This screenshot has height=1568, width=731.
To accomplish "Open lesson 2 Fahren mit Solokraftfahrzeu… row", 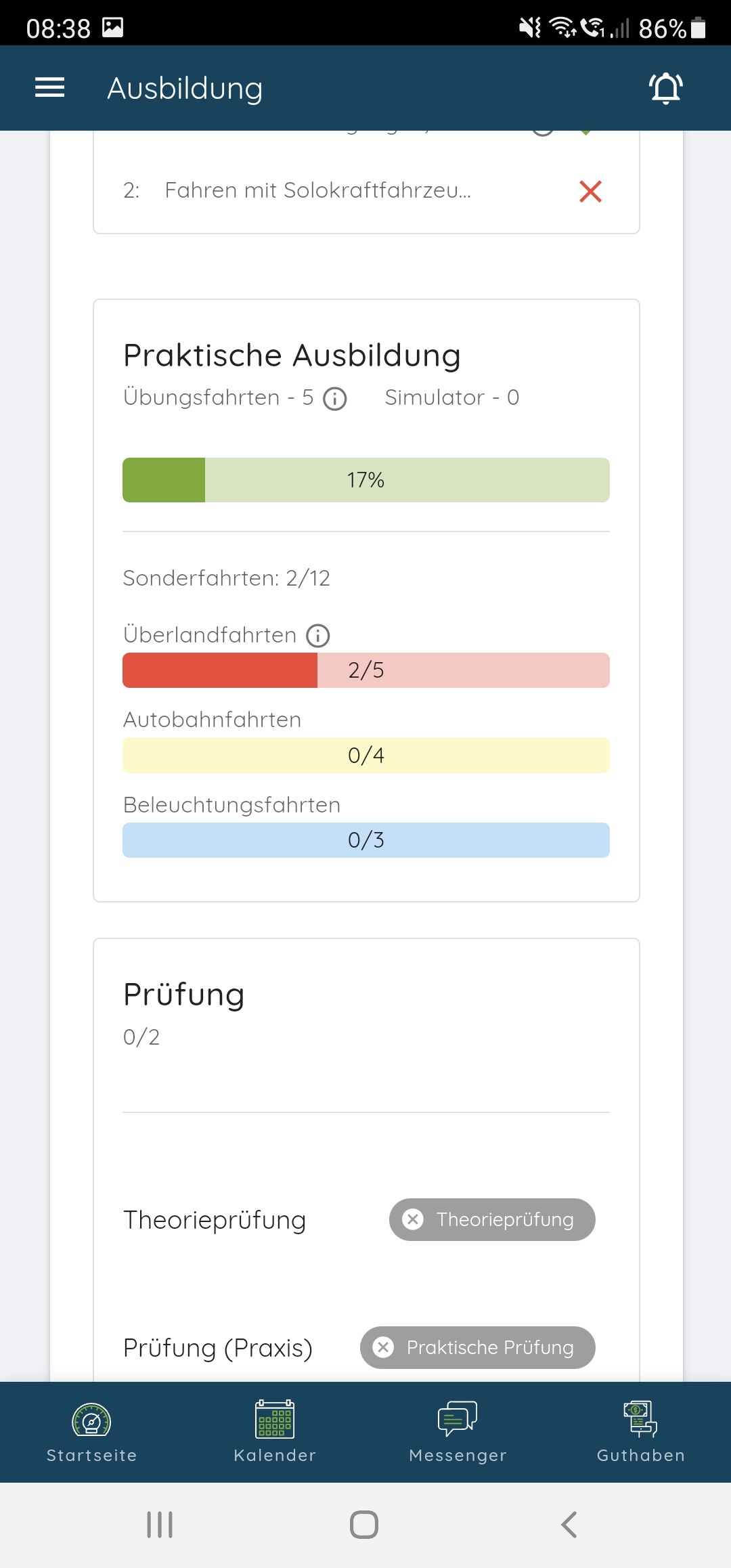I will [366, 191].
